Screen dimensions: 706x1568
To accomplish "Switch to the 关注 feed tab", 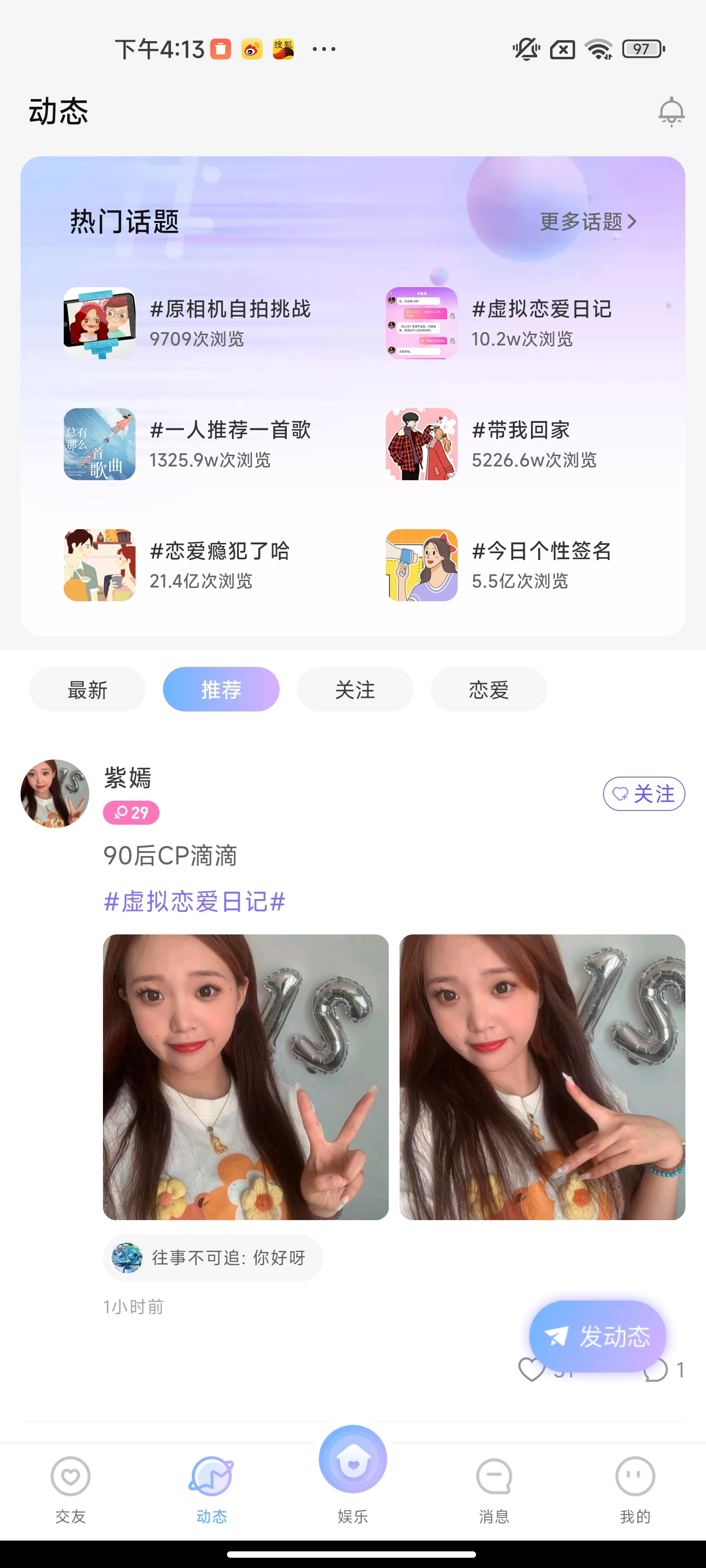I will [354, 689].
